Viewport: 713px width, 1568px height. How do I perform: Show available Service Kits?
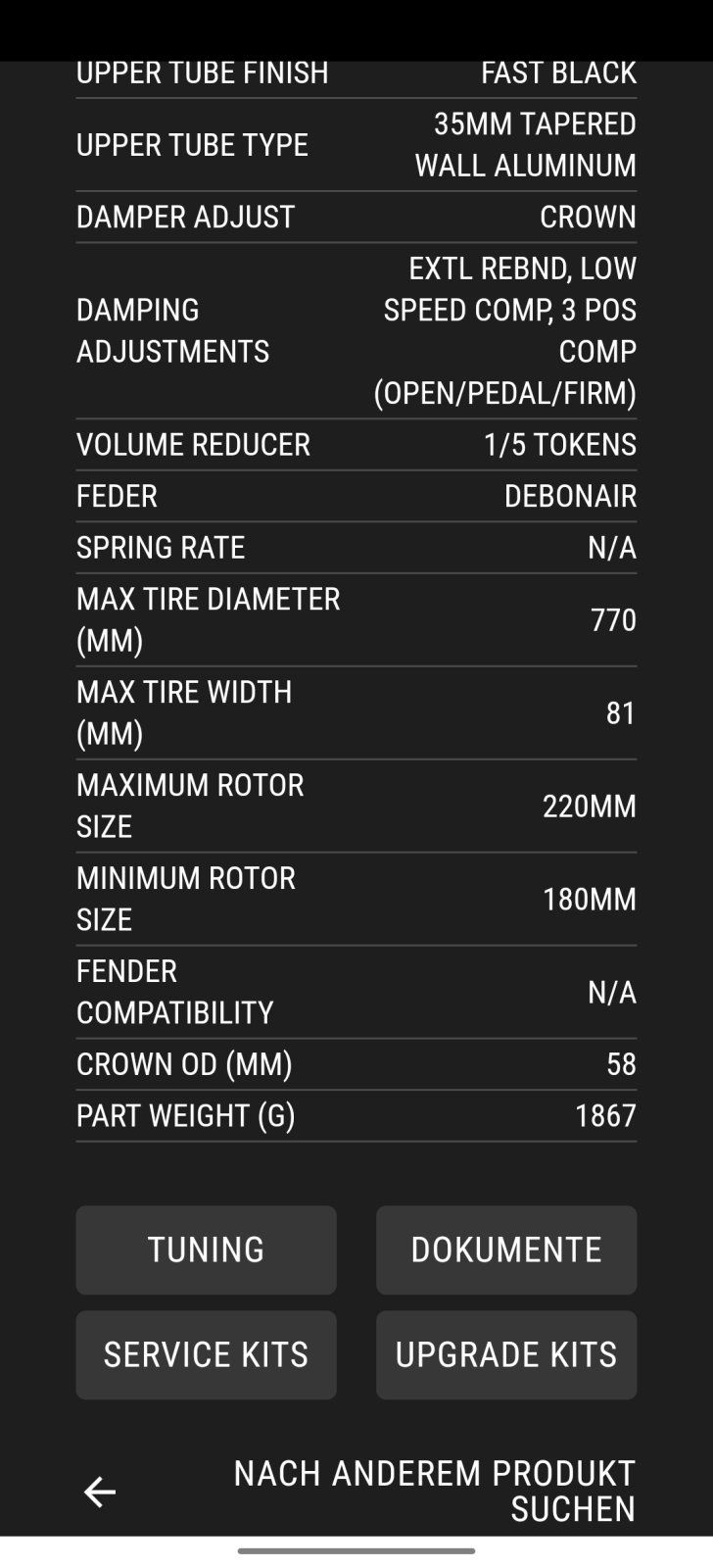point(206,1354)
